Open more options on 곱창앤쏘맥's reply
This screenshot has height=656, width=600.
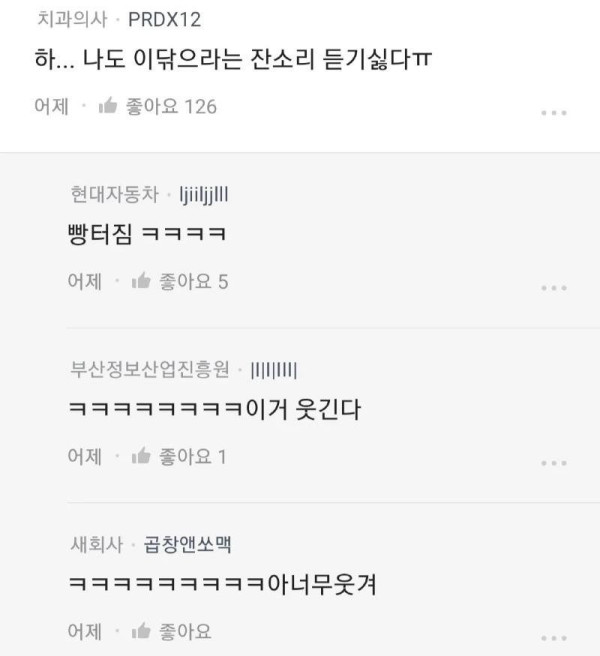coord(553,637)
